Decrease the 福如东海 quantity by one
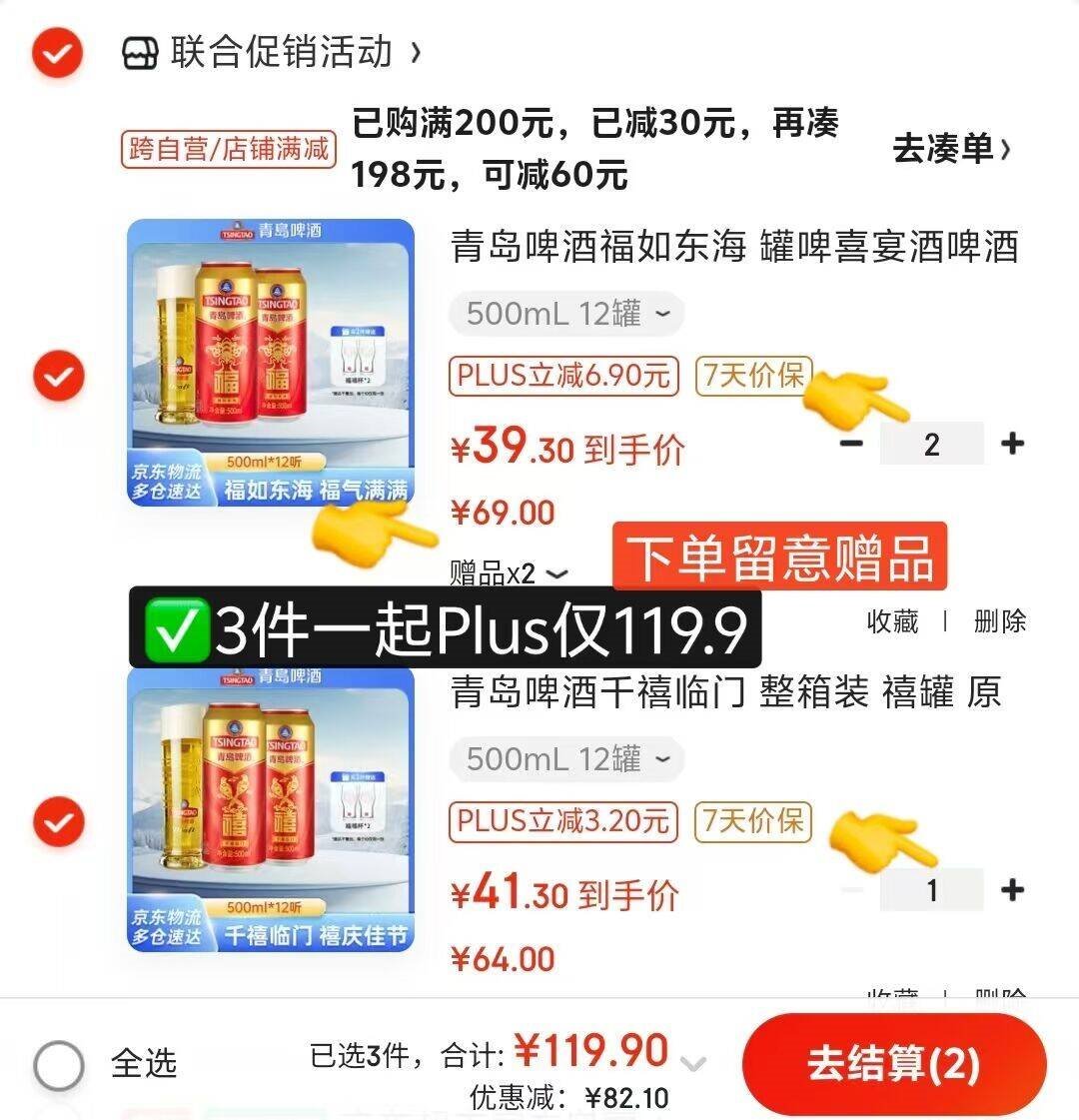1079x1120 pixels. 851,443
